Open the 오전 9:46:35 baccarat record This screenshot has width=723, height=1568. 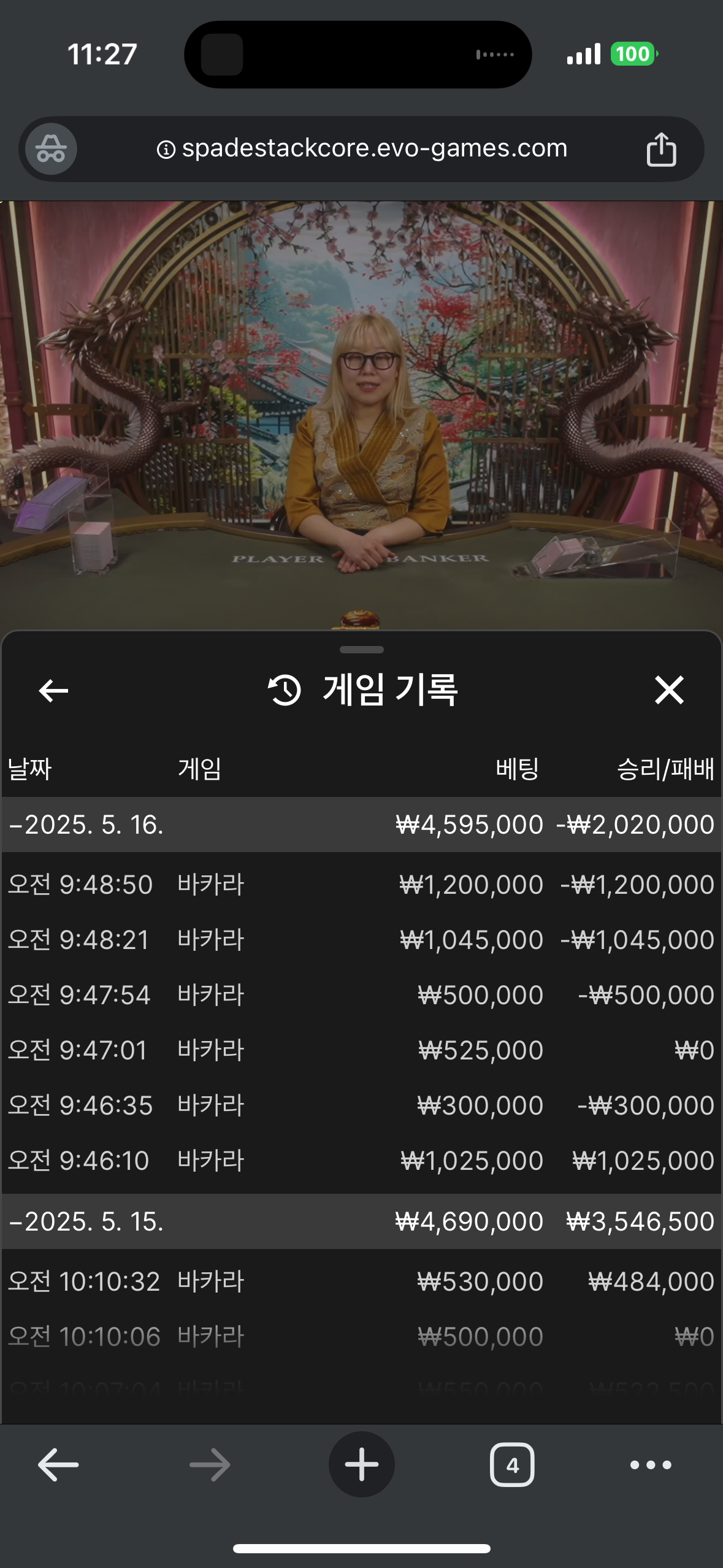361,1105
